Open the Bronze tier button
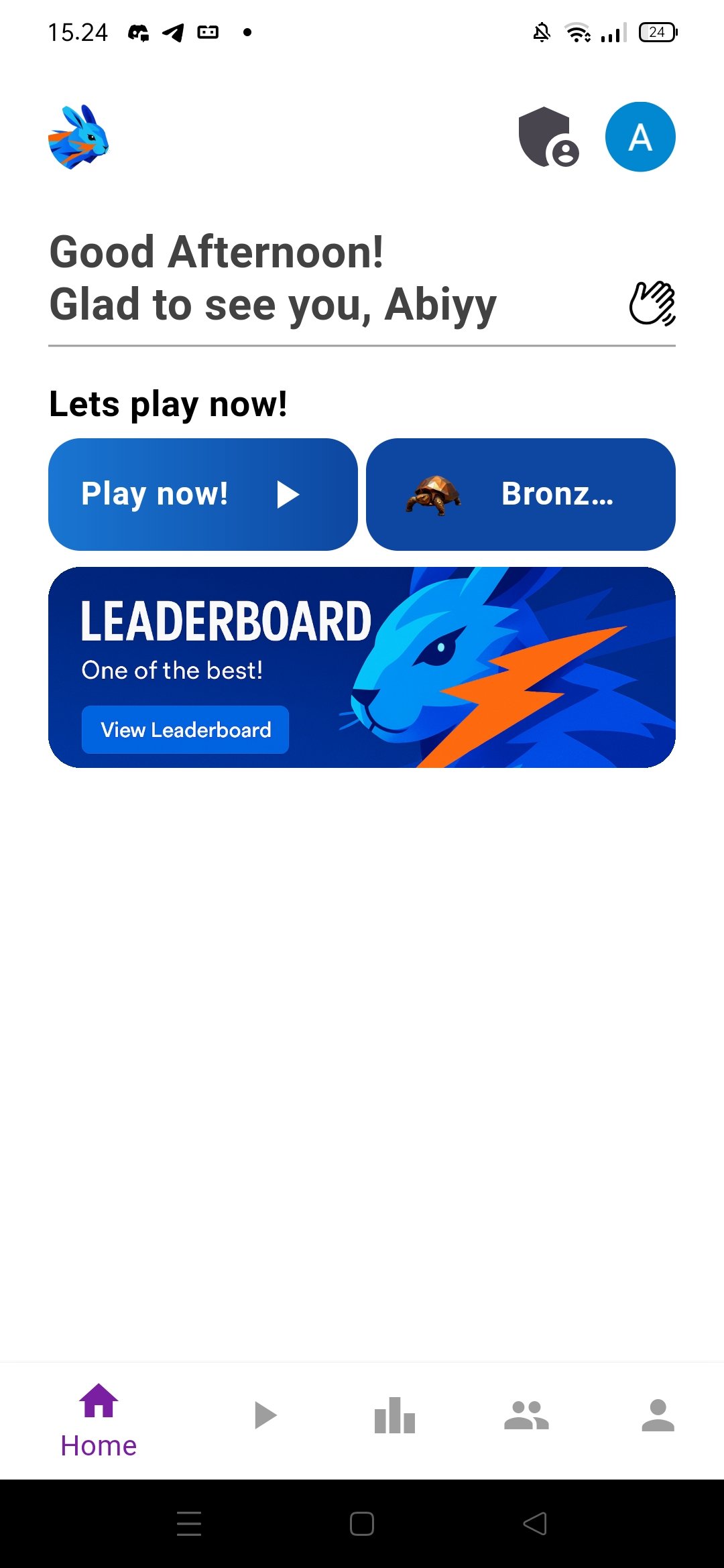This screenshot has width=724, height=1568. [521, 495]
